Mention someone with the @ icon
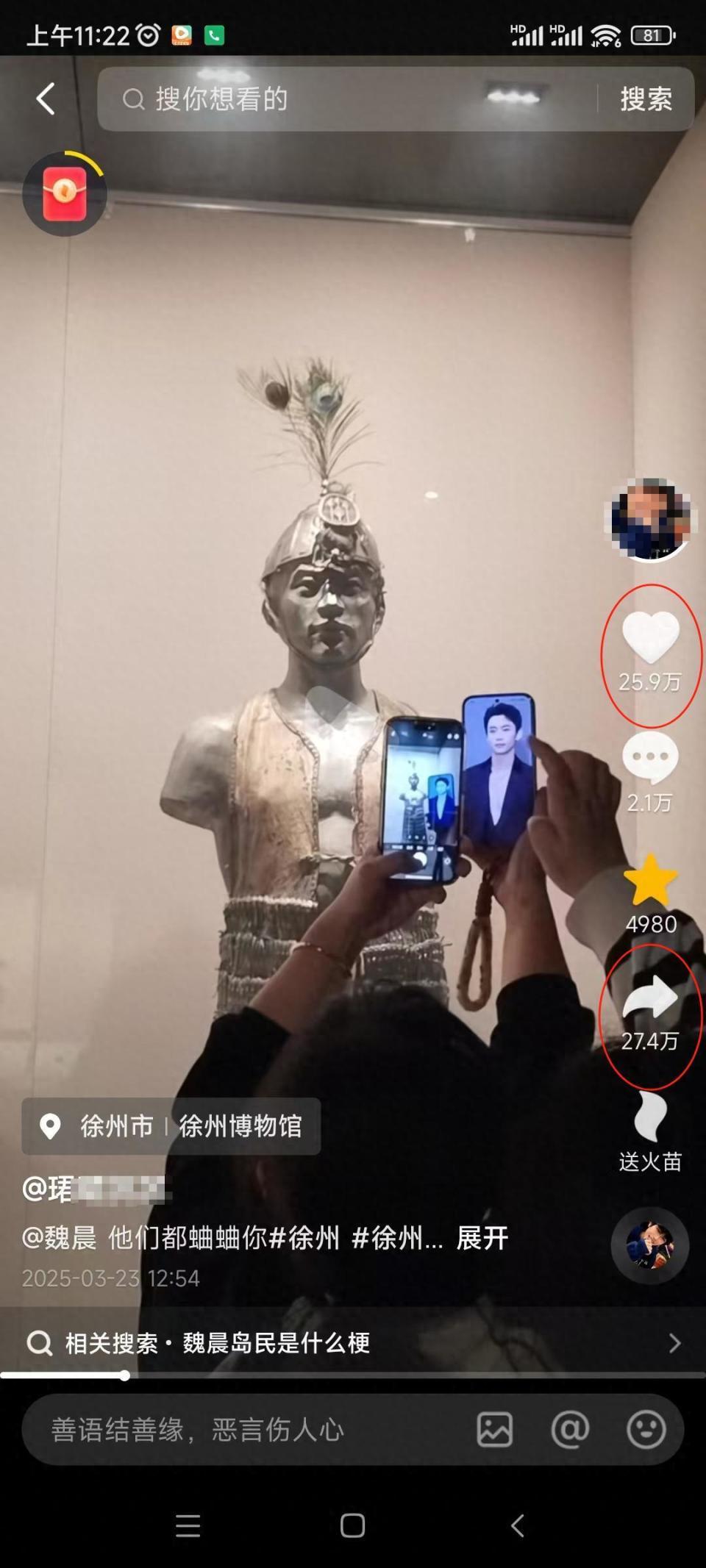706x1568 pixels. click(x=571, y=1430)
